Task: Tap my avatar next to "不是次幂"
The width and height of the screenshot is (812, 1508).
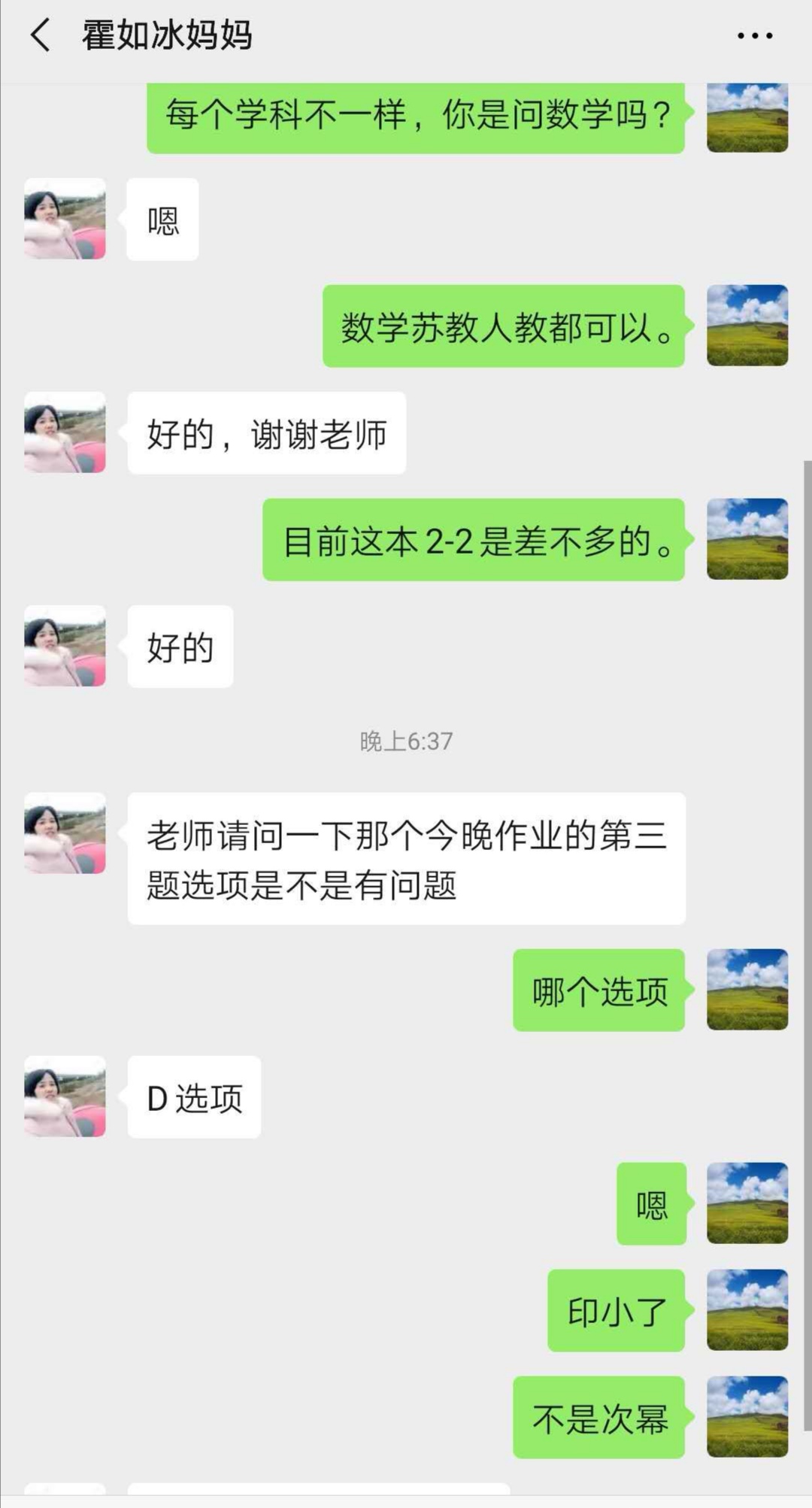Action: pos(747,1417)
